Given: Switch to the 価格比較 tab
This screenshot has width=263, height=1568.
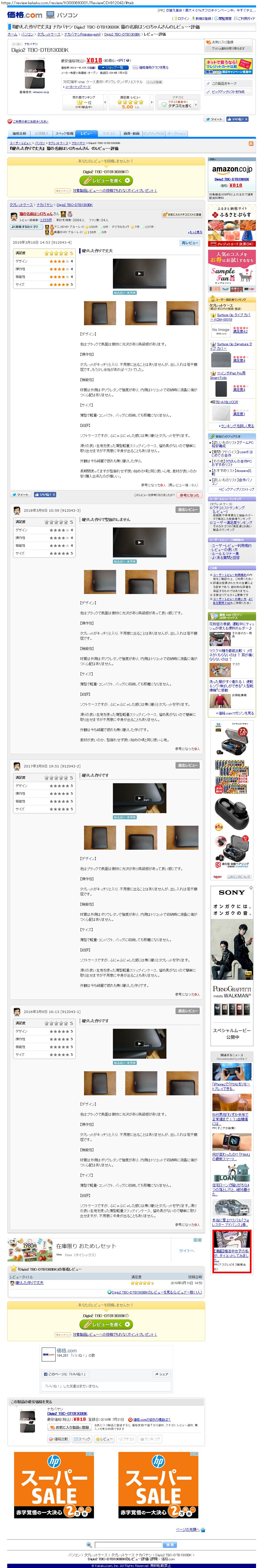Looking at the screenshot, I should [19, 133].
